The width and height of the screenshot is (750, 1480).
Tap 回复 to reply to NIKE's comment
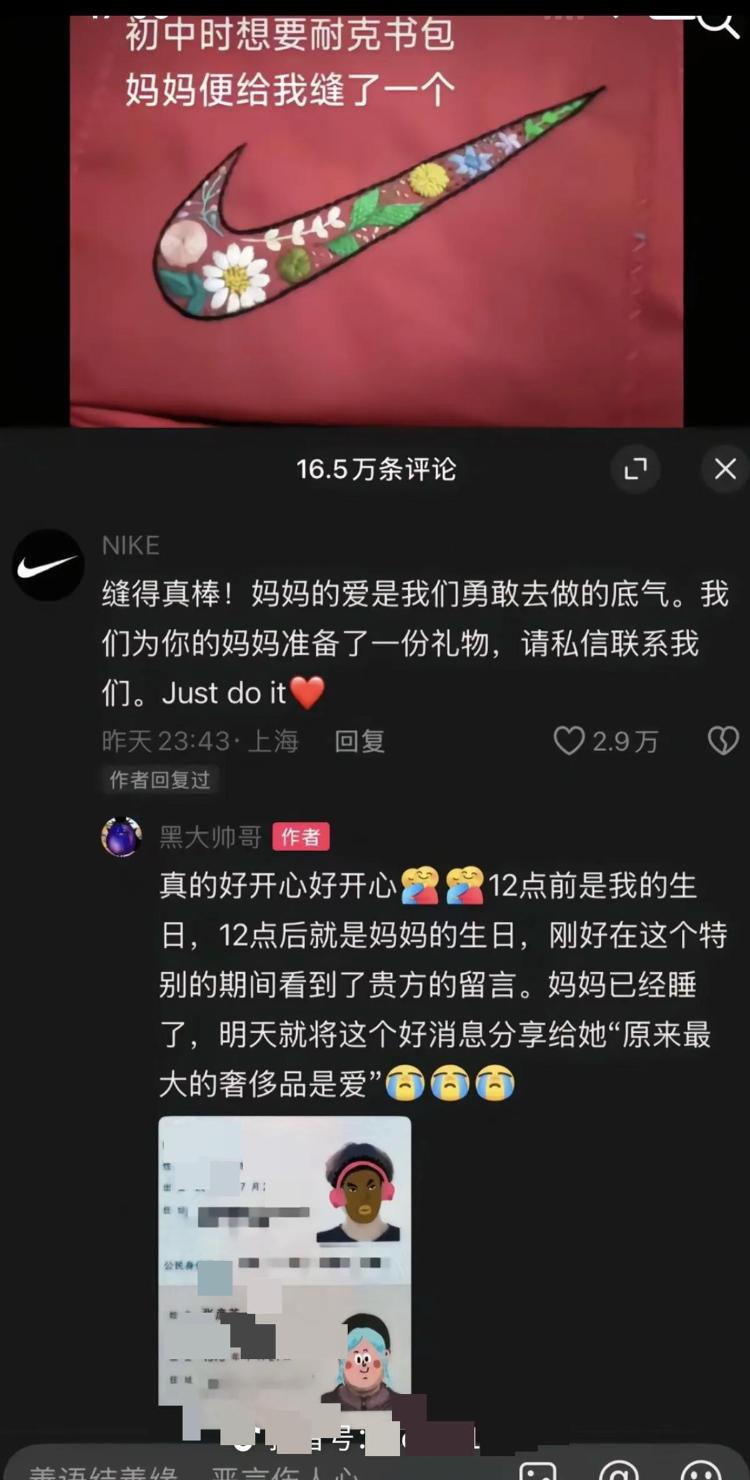(x=360, y=742)
